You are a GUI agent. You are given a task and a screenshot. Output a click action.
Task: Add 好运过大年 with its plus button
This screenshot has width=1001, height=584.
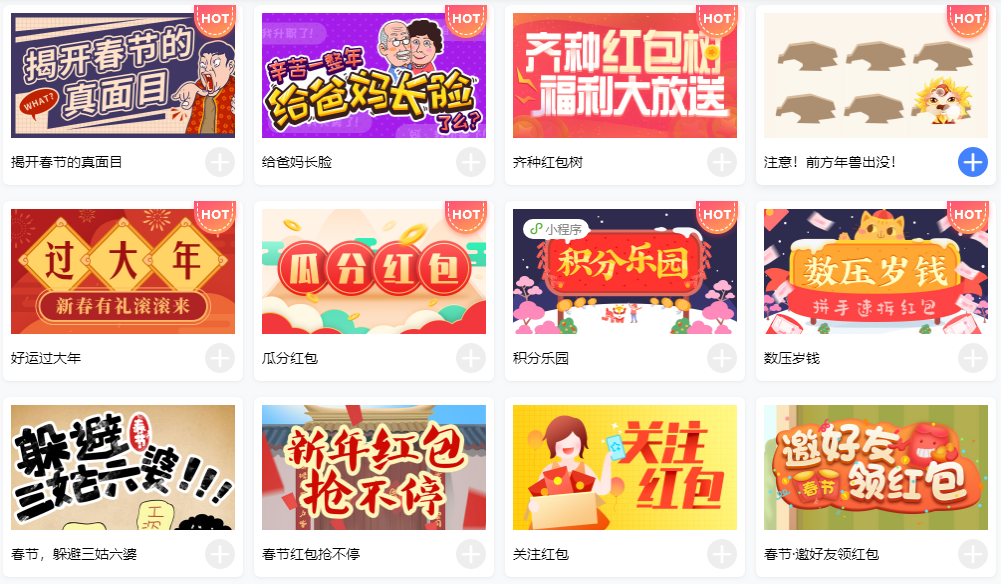click(x=220, y=357)
